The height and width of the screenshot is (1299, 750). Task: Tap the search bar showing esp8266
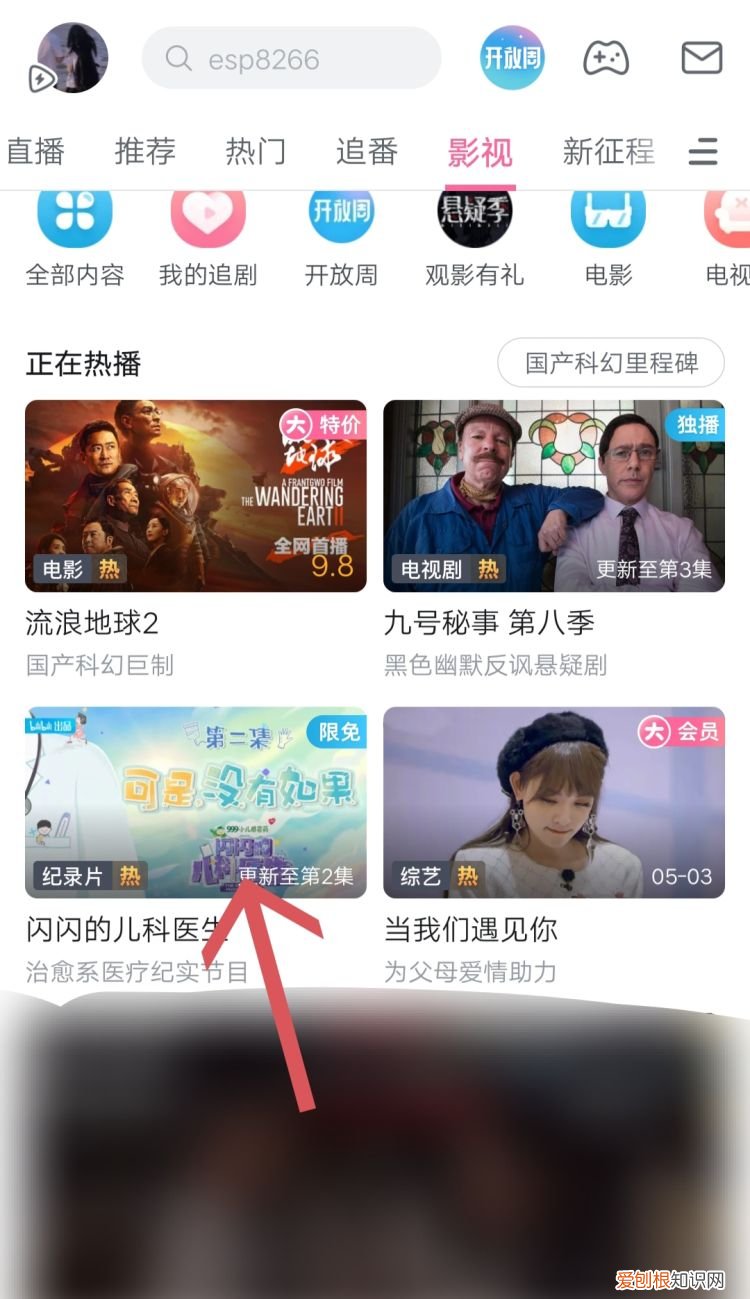(x=290, y=59)
